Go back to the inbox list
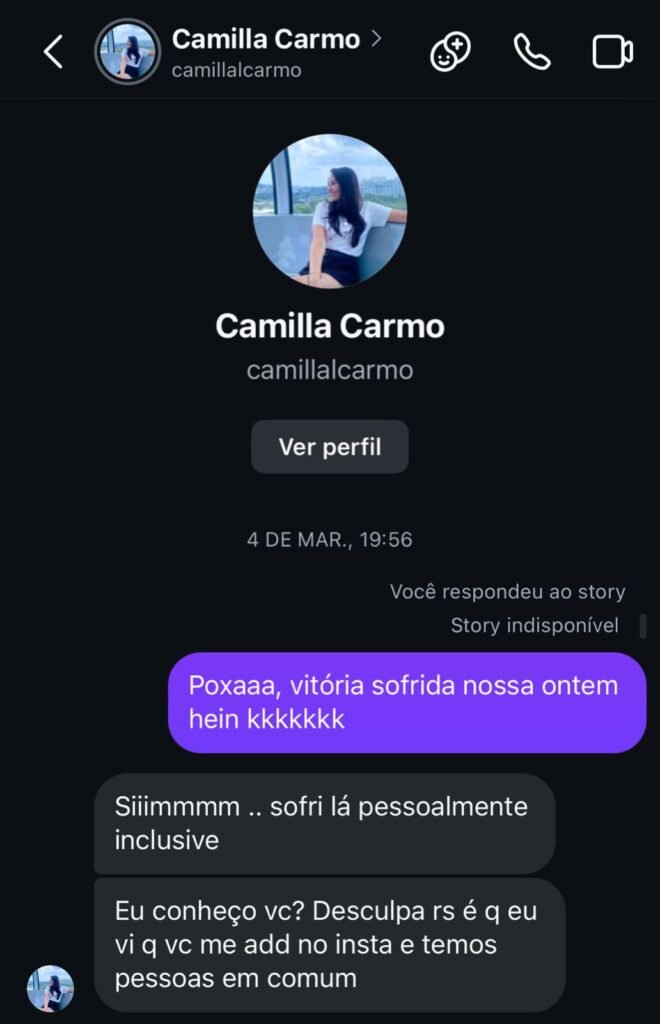The width and height of the screenshot is (660, 1024). click(53, 52)
